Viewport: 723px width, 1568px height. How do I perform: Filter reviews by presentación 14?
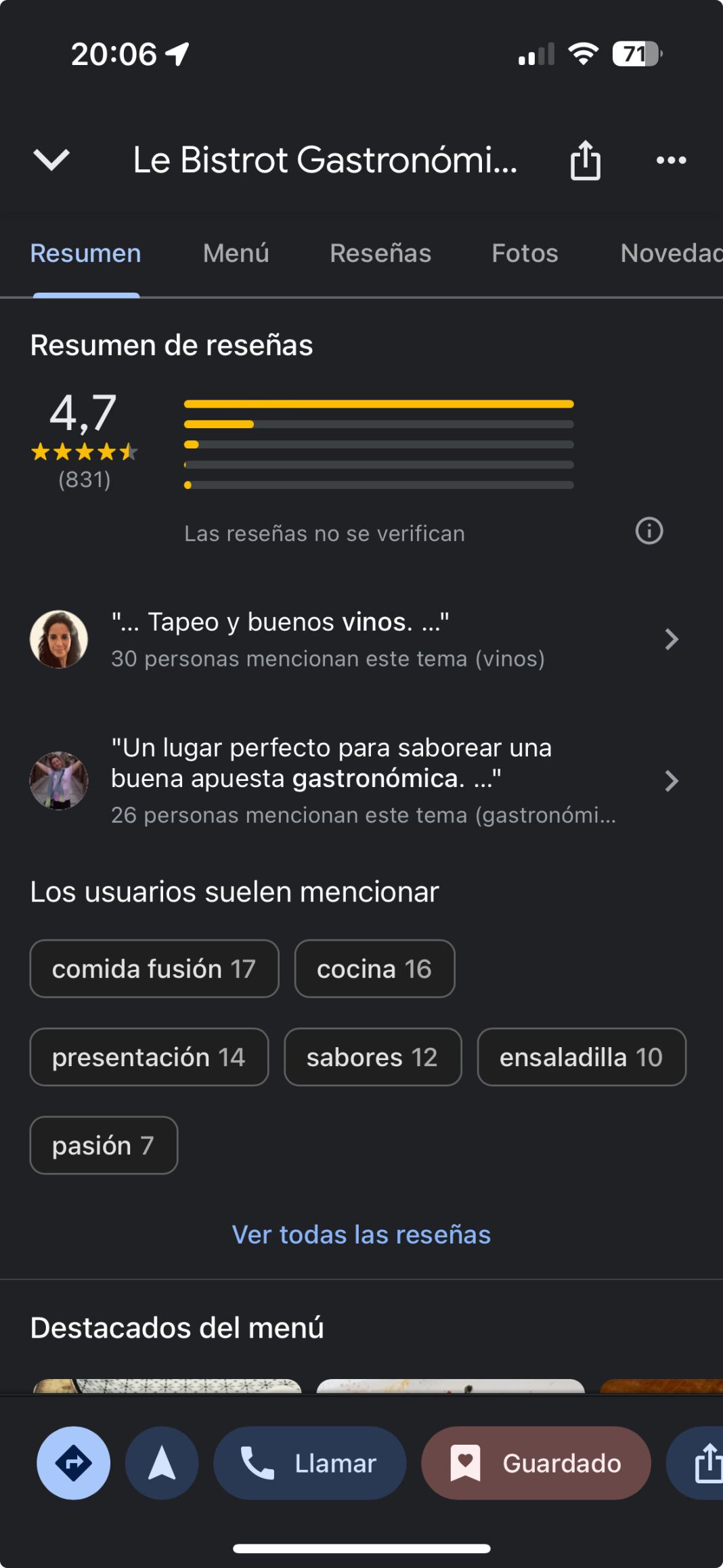149,1057
